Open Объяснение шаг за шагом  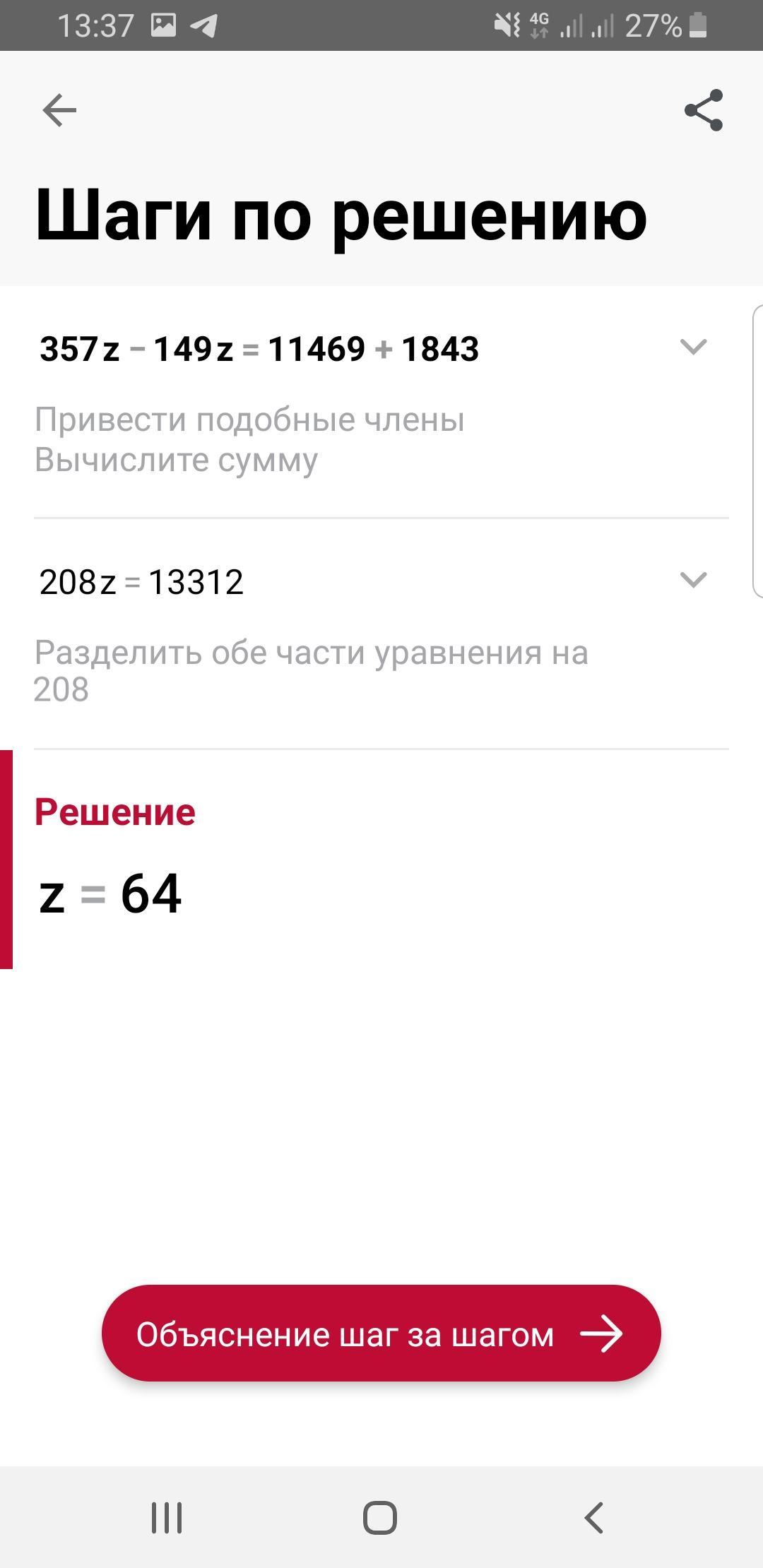[x=381, y=1334]
